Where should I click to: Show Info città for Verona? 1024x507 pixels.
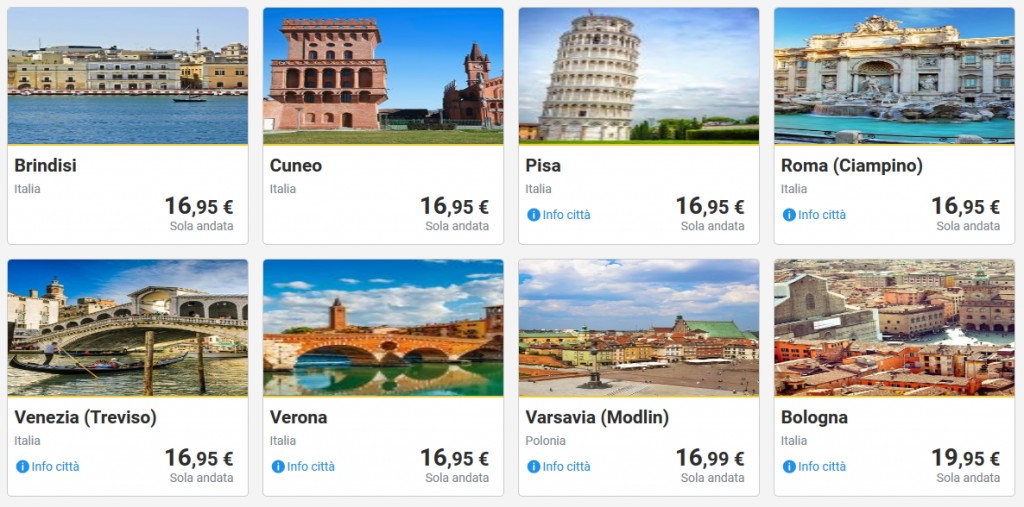(x=303, y=467)
